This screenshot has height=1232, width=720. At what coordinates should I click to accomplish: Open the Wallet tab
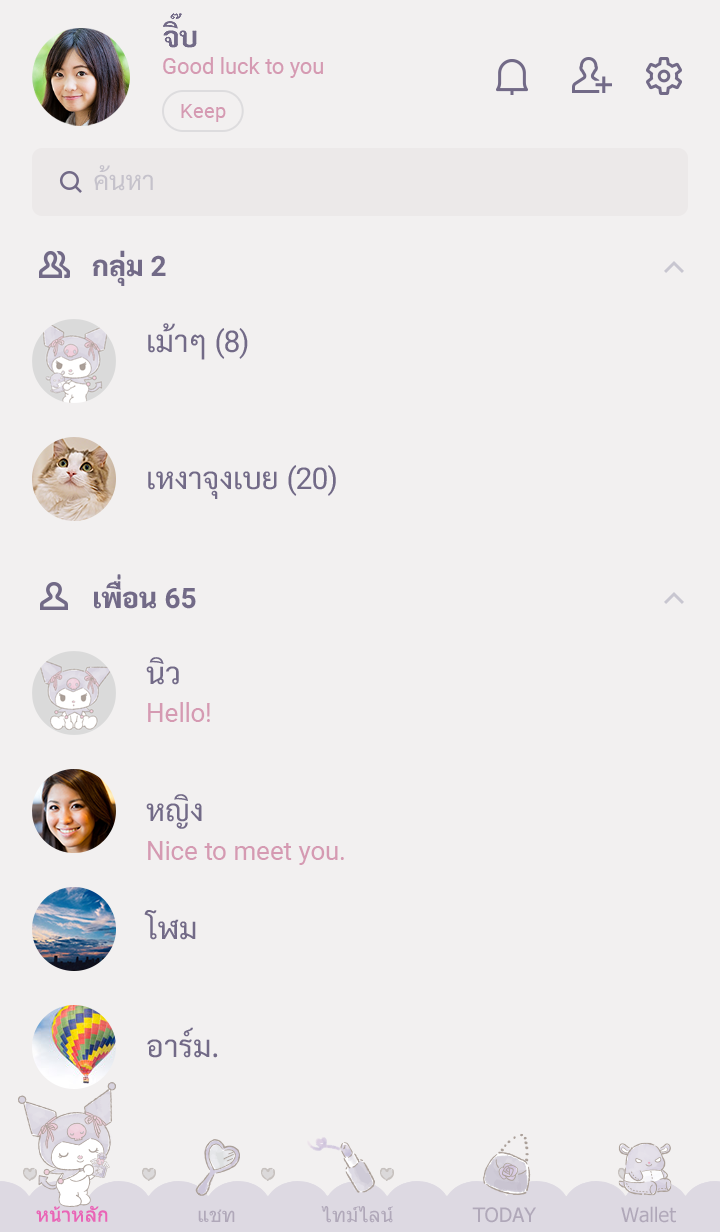pyautogui.click(x=648, y=1190)
